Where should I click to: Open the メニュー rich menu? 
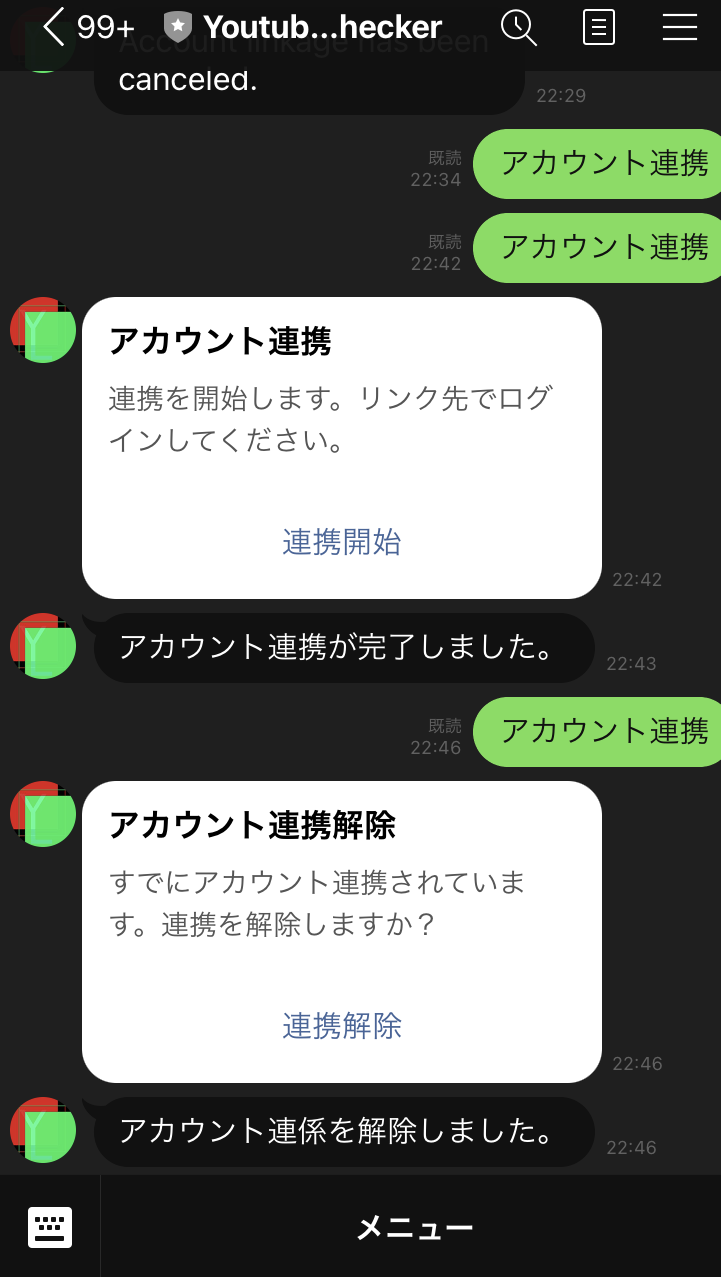pyautogui.click(x=414, y=1227)
